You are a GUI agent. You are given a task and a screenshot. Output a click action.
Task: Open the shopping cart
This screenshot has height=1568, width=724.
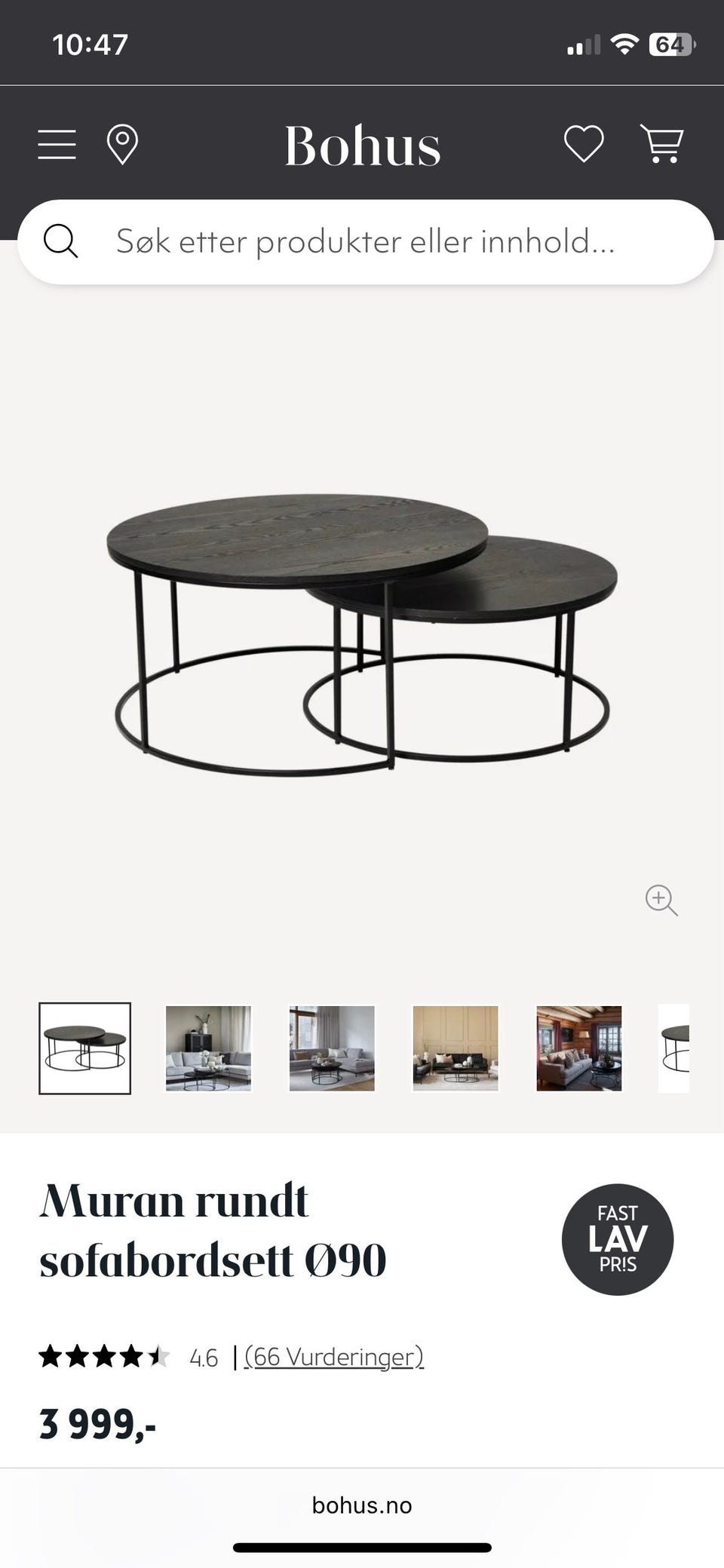(662, 143)
